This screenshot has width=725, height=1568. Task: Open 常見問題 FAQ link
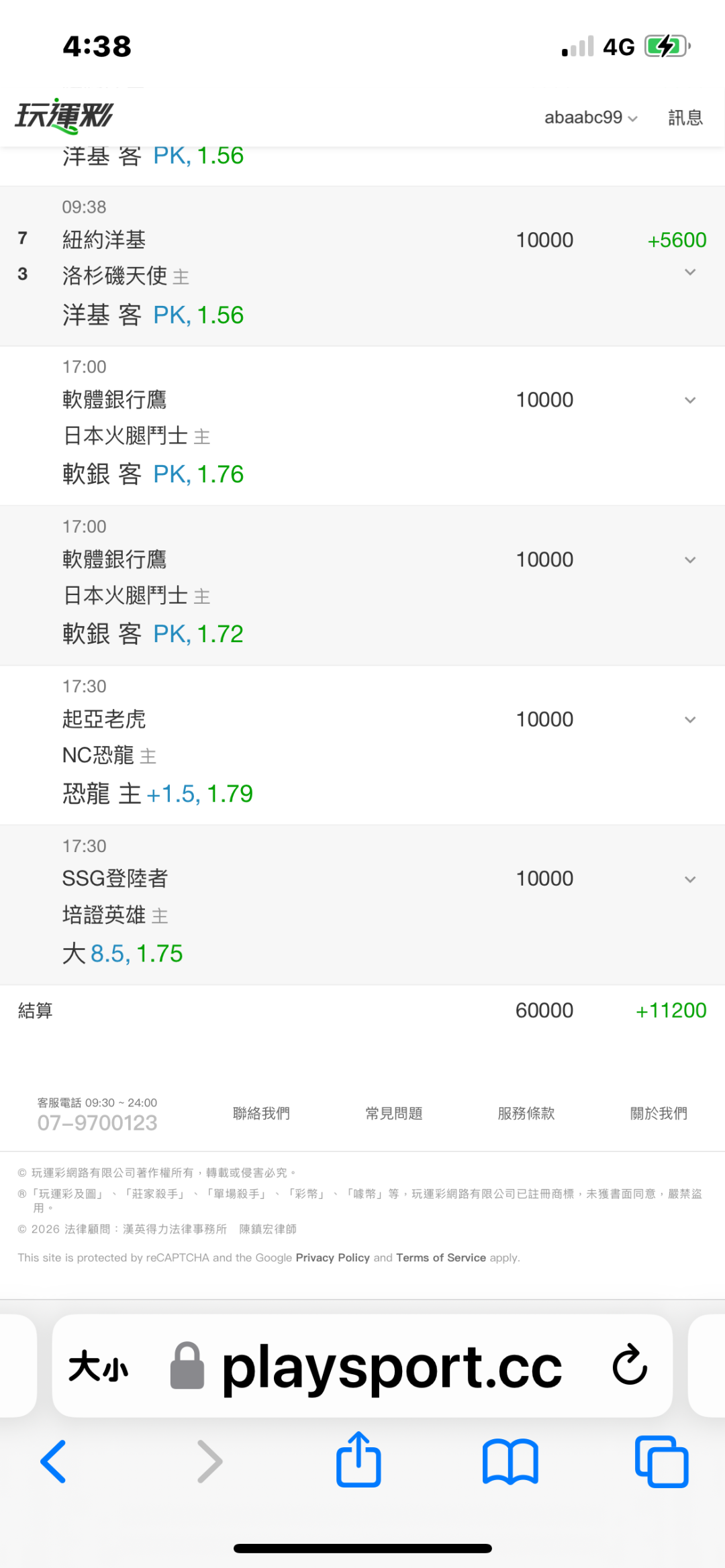[394, 1113]
